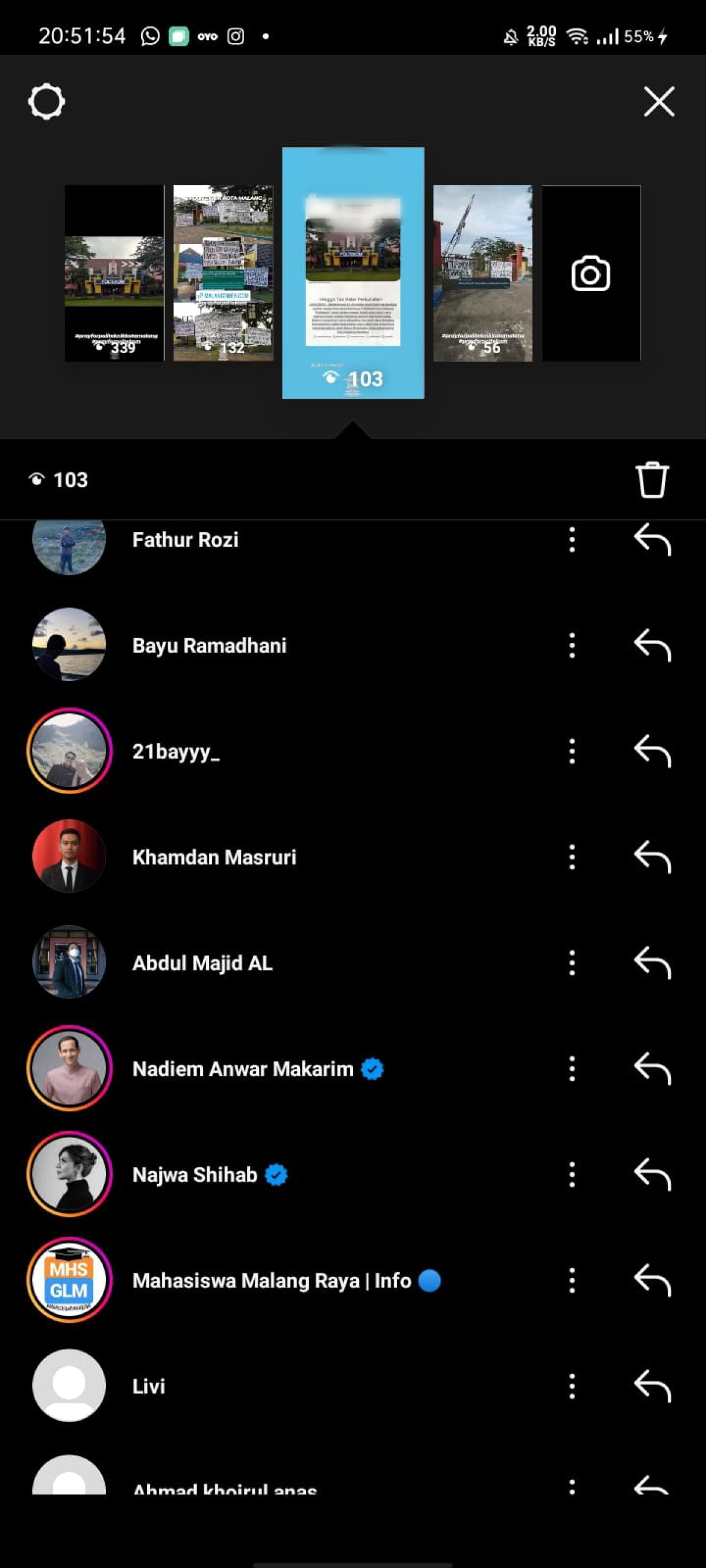The image size is (706, 1568).
Task: Open story settings gear icon
Action: tap(46, 102)
